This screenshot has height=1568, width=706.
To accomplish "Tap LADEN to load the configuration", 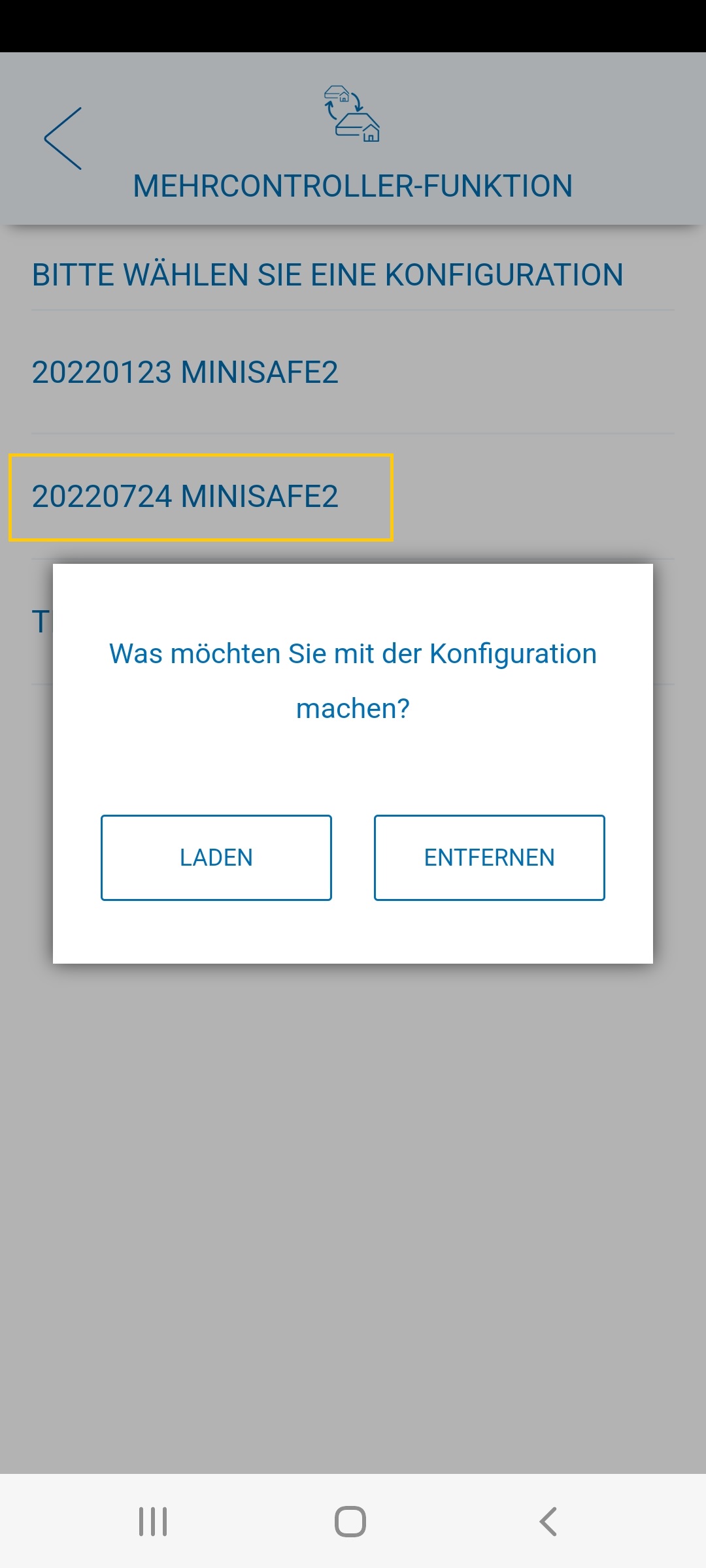I will (216, 857).
